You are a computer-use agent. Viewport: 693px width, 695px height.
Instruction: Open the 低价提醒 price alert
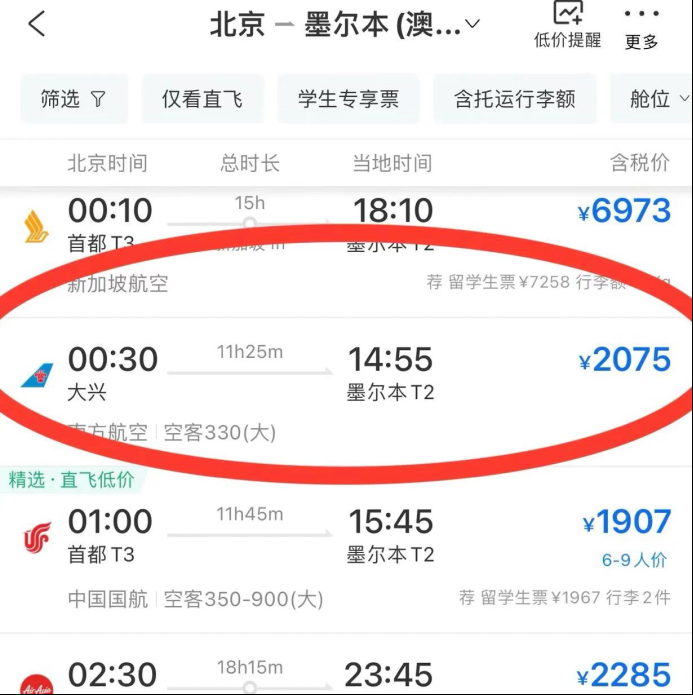click(568, 26)
